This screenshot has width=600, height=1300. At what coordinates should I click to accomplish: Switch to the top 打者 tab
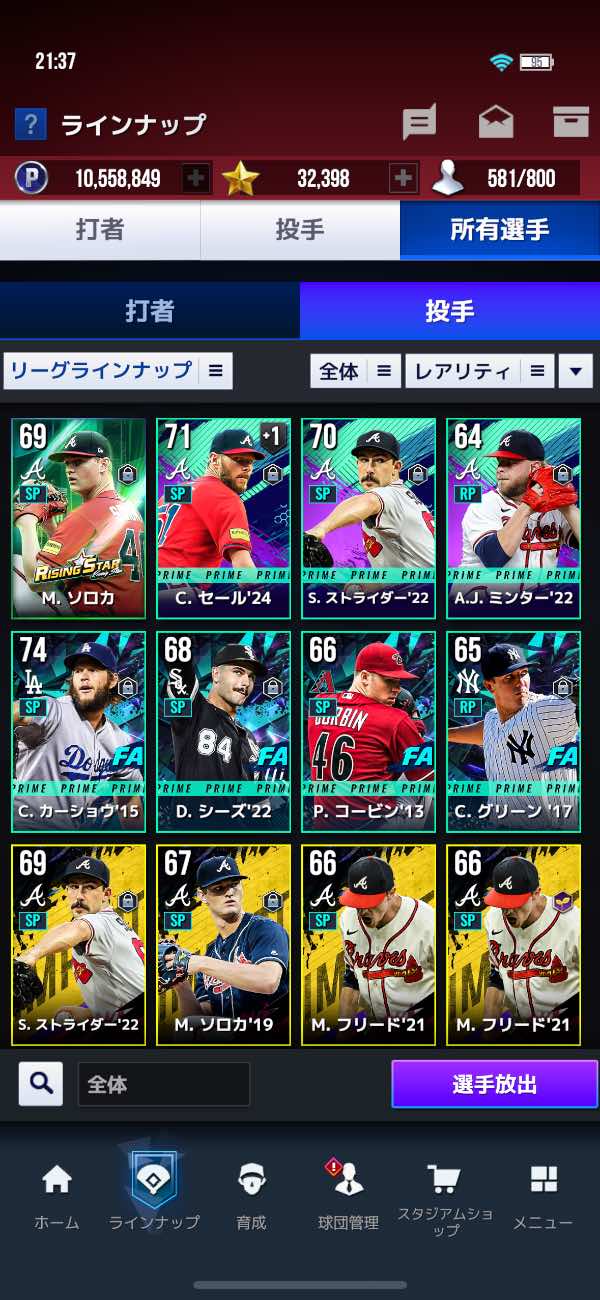point(100,230)
